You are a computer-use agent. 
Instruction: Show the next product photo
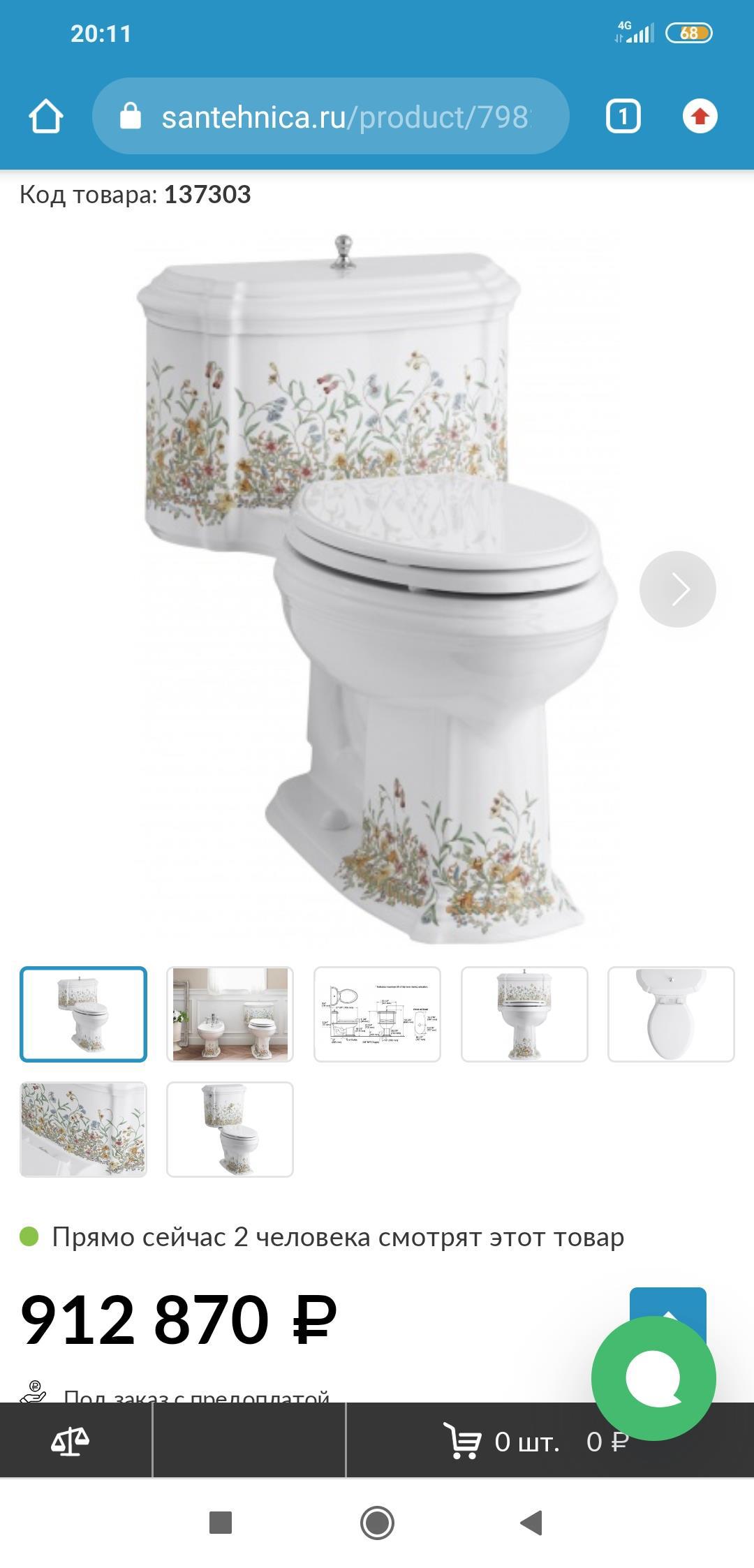[x=677, y=589]
